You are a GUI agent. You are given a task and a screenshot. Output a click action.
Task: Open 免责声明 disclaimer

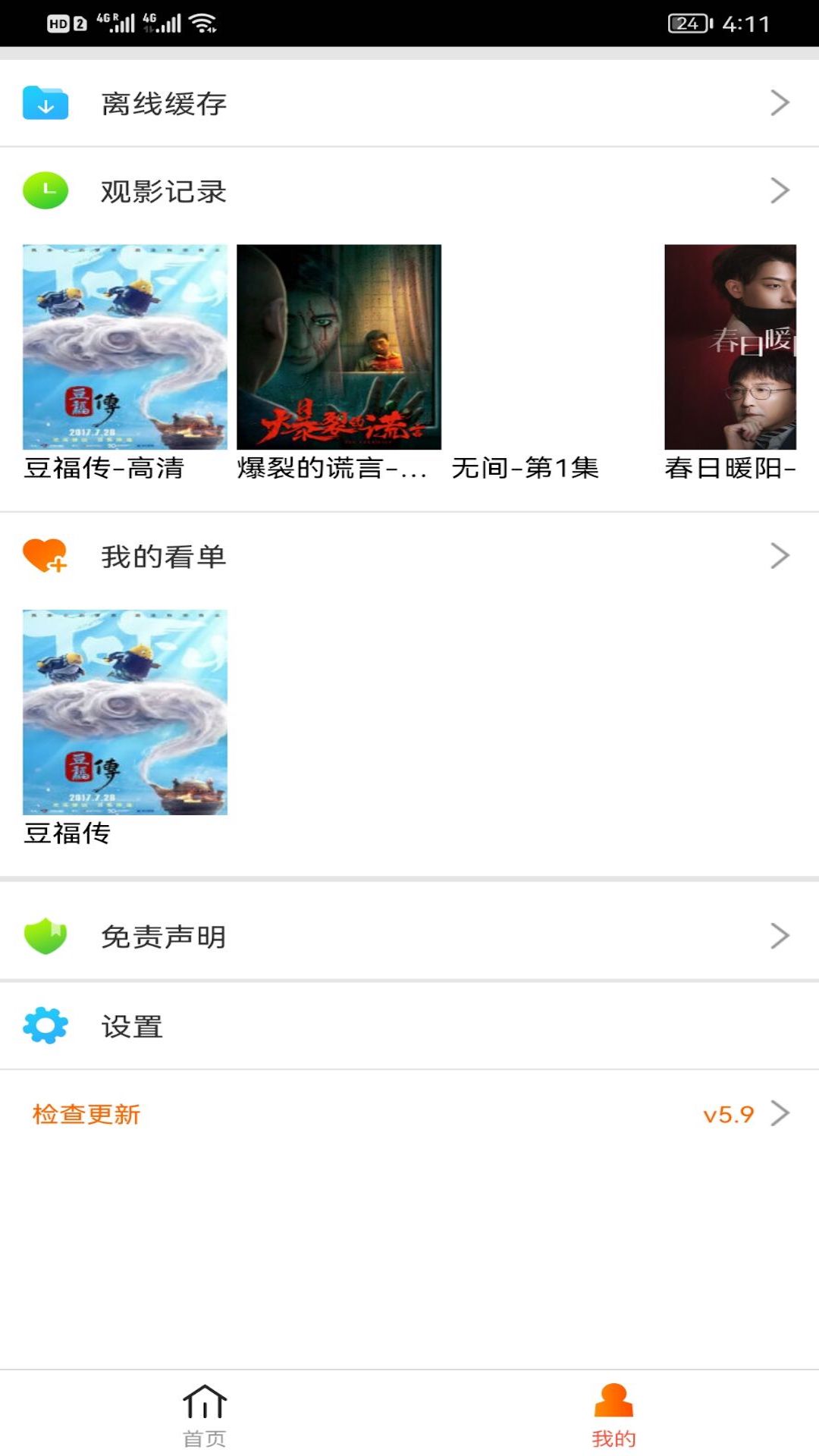coord(409,937)
